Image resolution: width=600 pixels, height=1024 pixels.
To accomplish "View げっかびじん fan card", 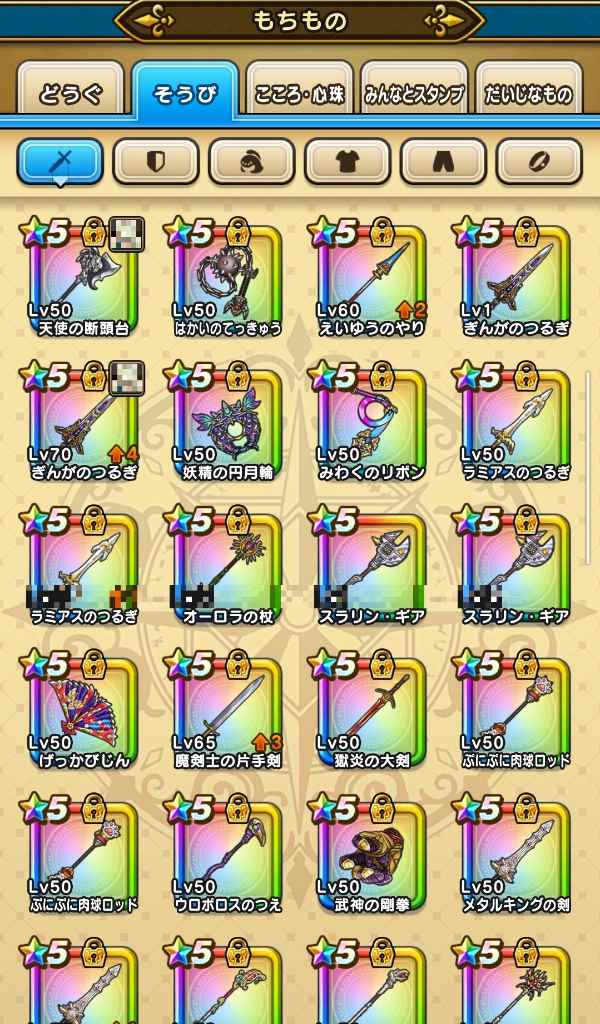I will 83,711.
